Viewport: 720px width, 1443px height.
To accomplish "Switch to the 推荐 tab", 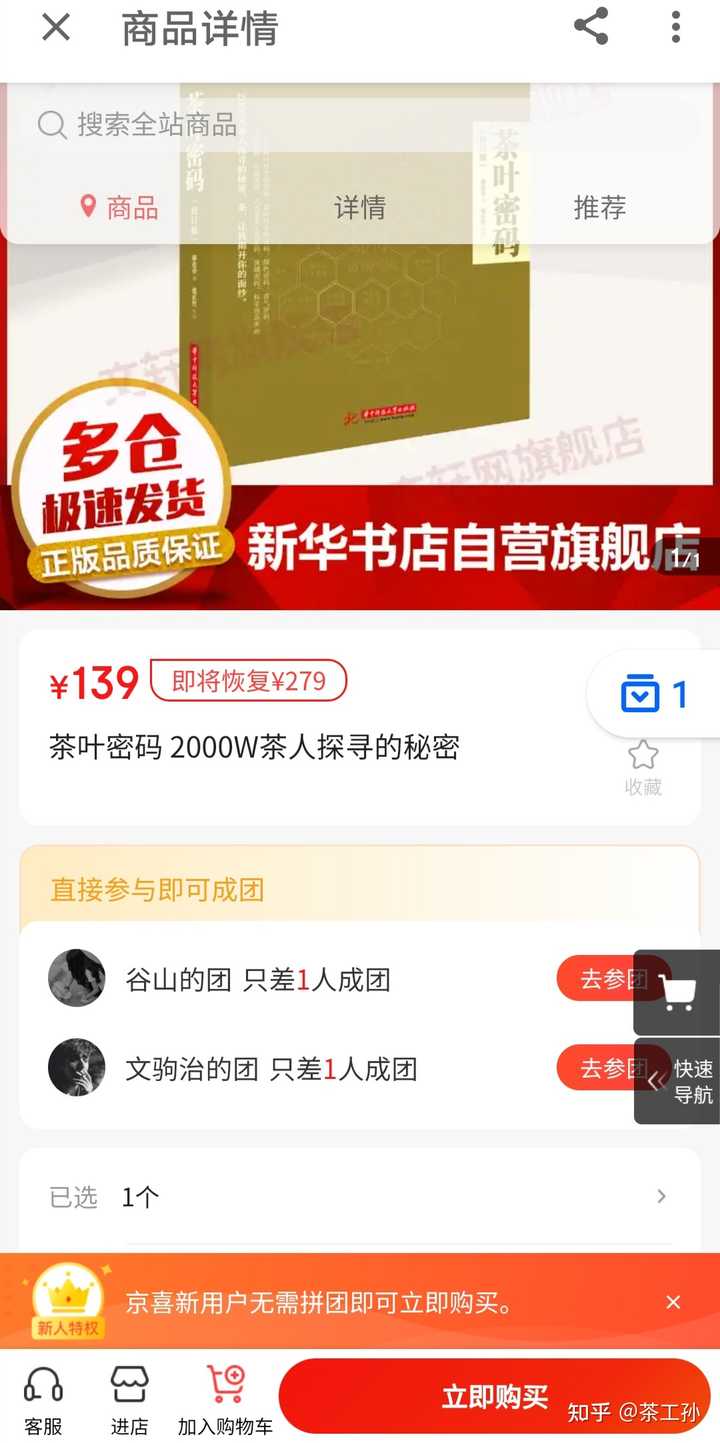I will click(600, 207).
